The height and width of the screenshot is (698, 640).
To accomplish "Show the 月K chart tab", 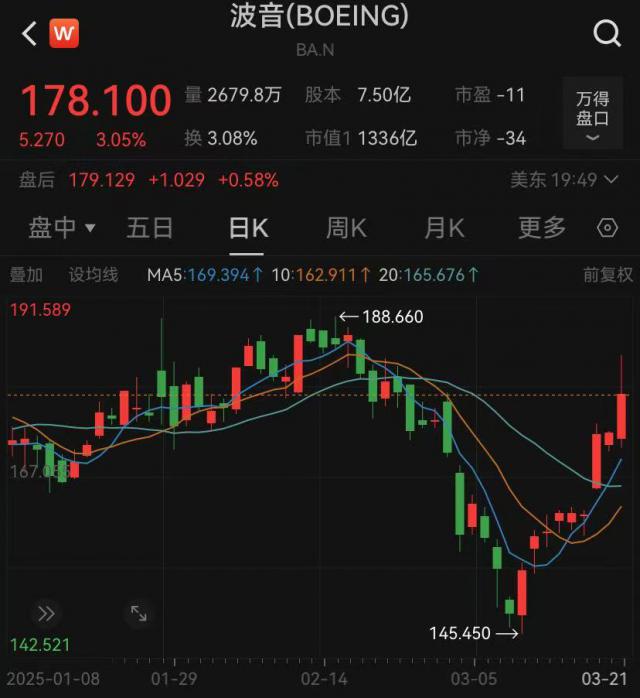I will pyautogui.click(x=444, y=228).
